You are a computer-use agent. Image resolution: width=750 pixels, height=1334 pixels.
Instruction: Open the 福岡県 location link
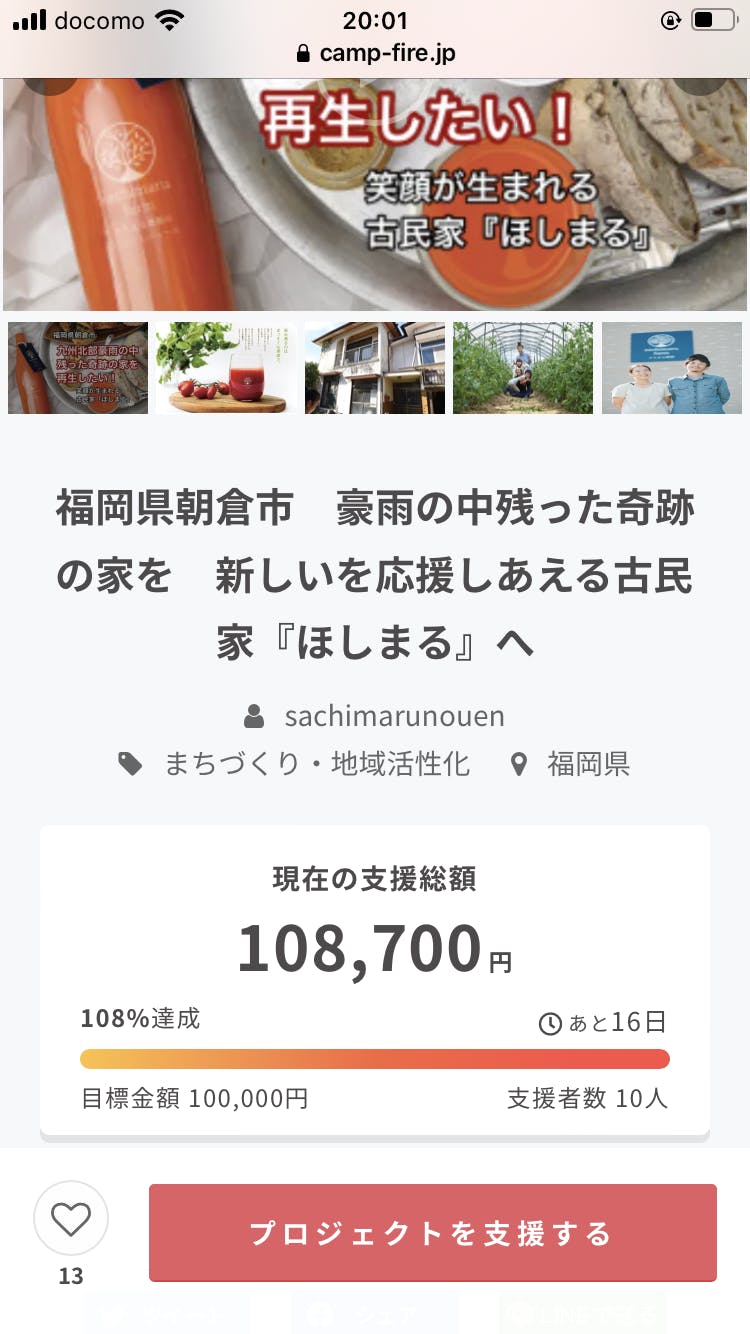coord(587,765)
